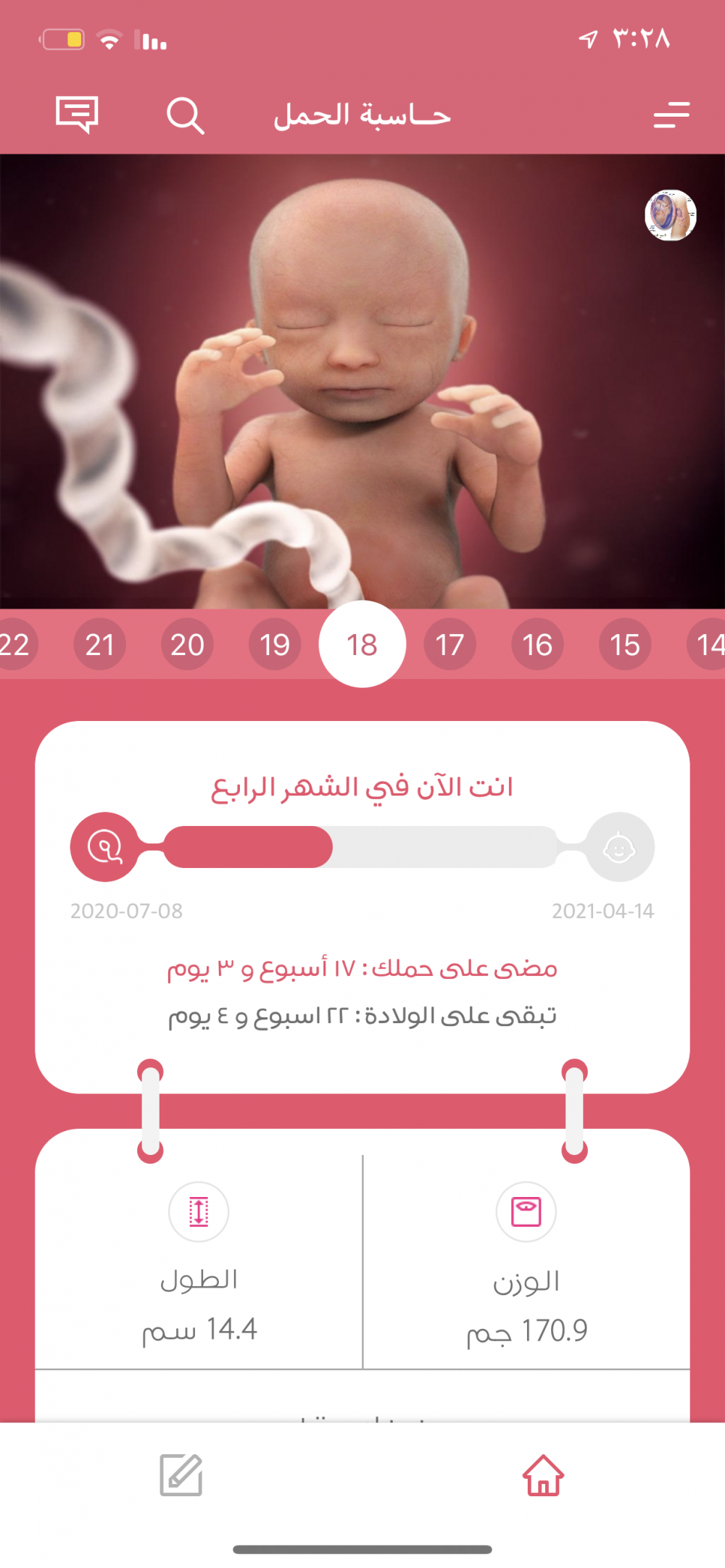Select week 17
725x1568 pixels.
point(449,644)
